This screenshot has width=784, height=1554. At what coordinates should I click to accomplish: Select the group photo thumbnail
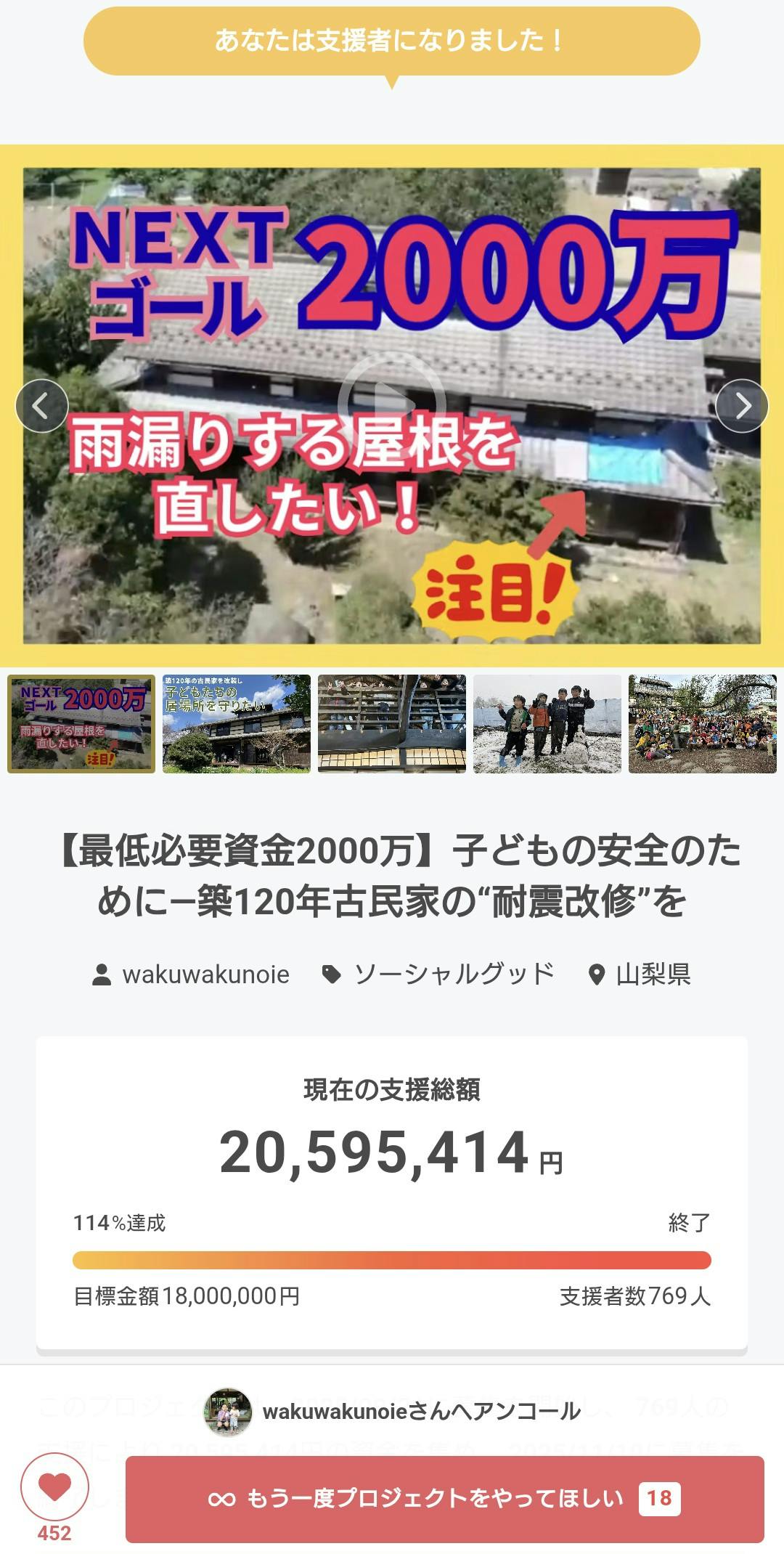coord(702,723)
